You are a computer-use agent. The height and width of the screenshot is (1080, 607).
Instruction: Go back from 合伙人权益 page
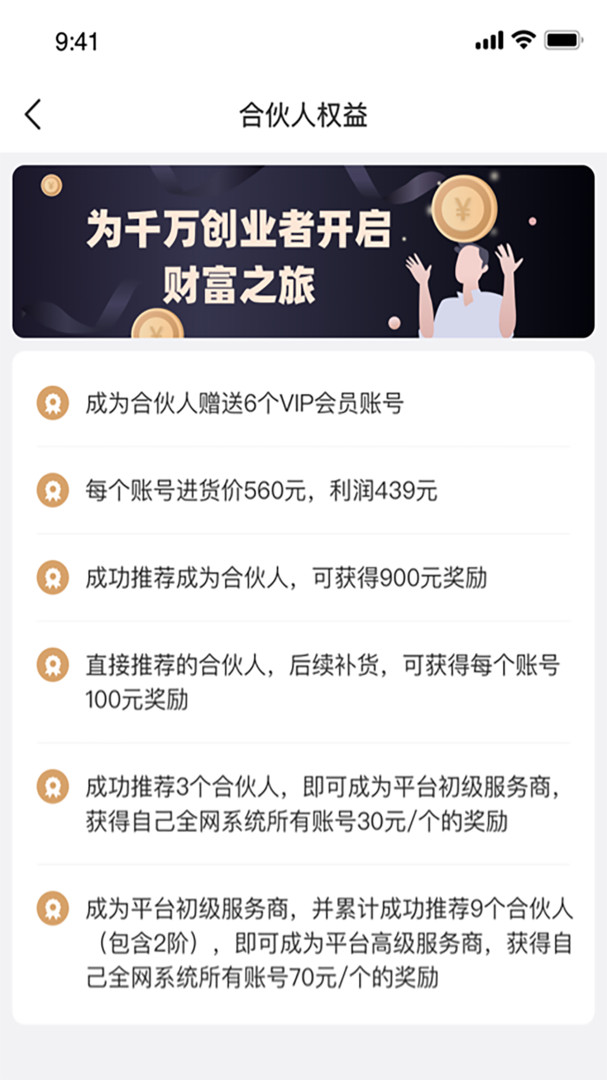[x=33, y=114]
